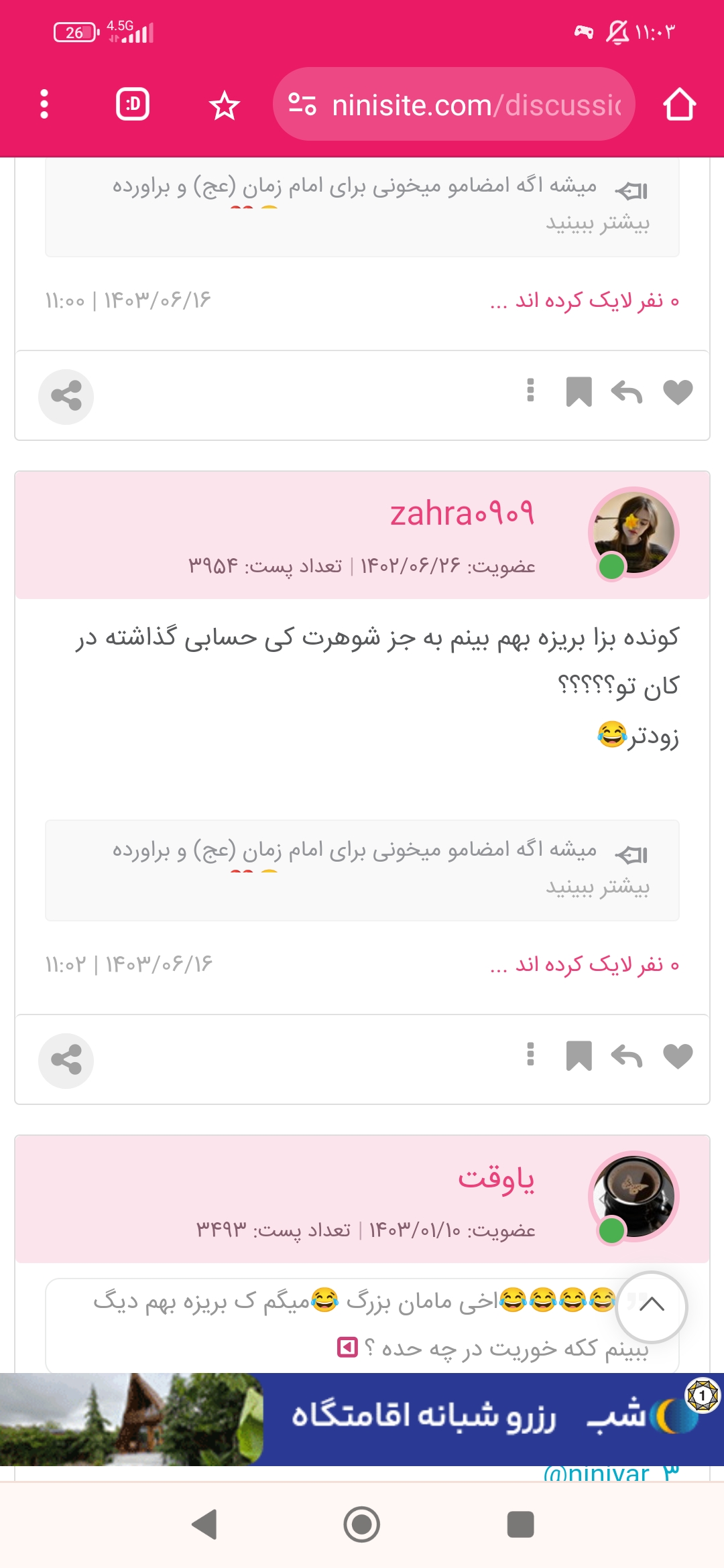Go back using the system back button
Image resolution: width=724 pixels, height=1568 pixels.
pos(204,1524)
